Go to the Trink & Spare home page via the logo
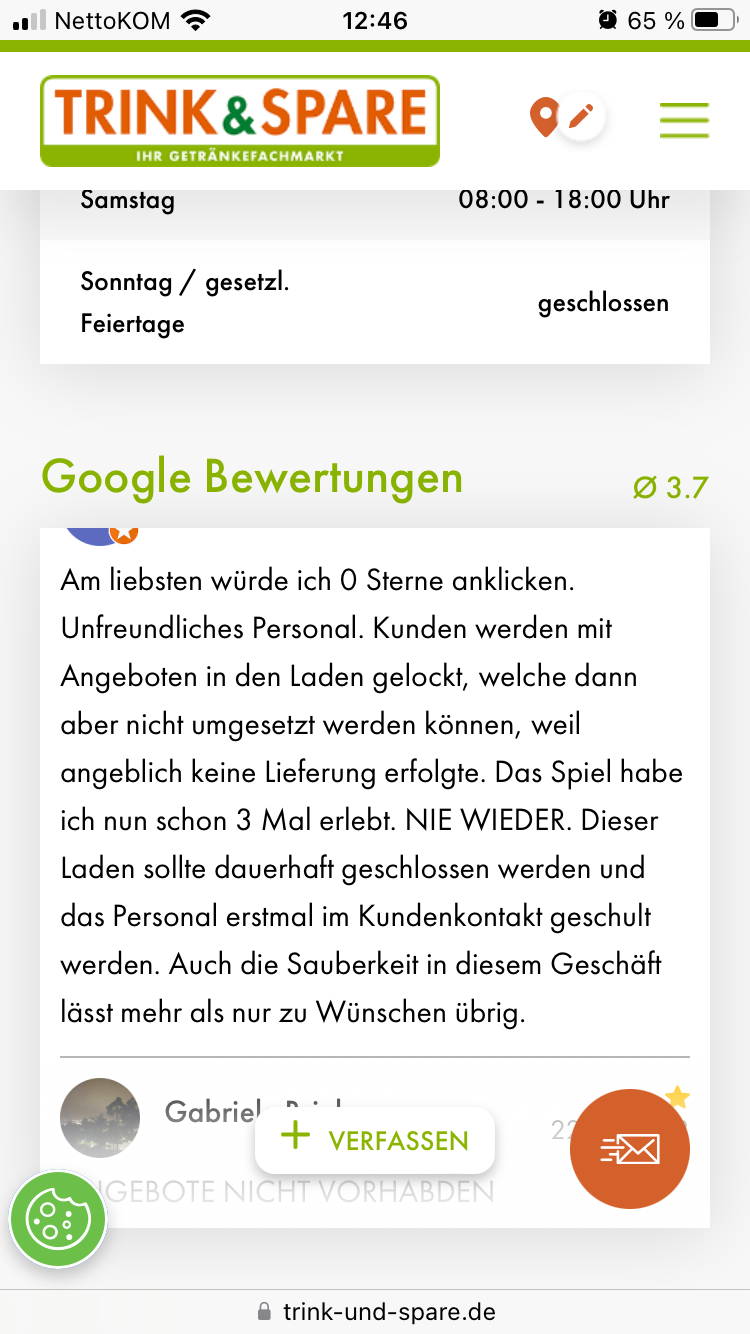 [x=239, y=121]
